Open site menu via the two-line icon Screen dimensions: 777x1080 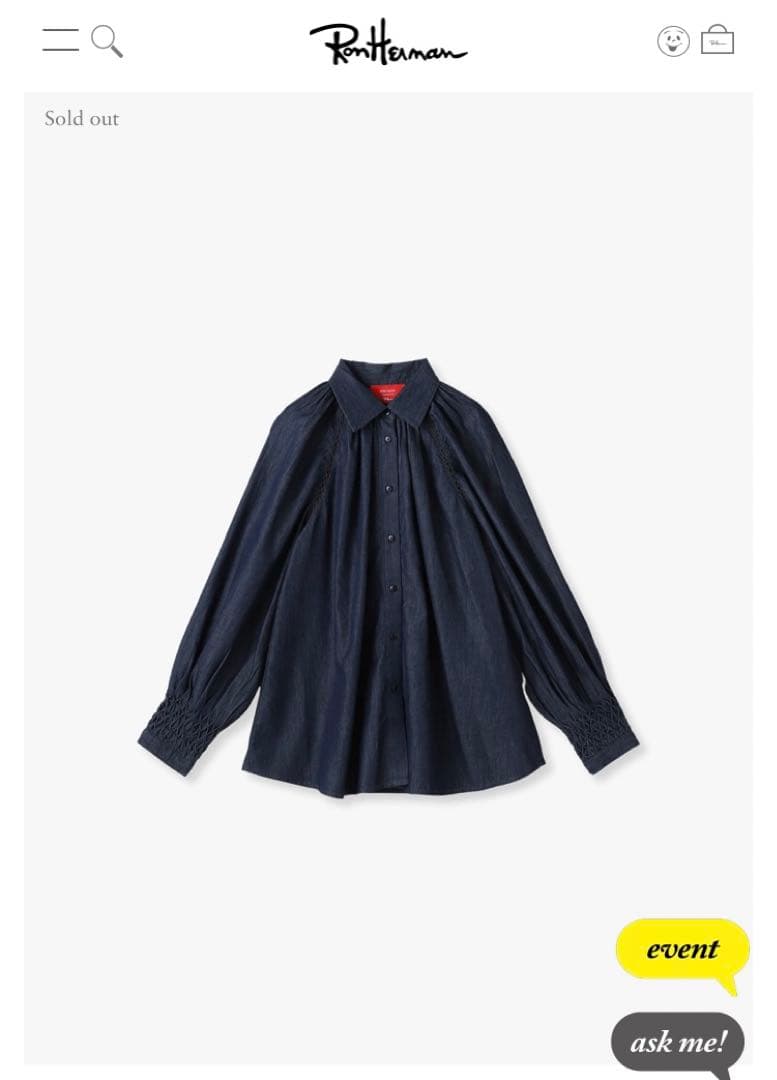tap(59, 40)
